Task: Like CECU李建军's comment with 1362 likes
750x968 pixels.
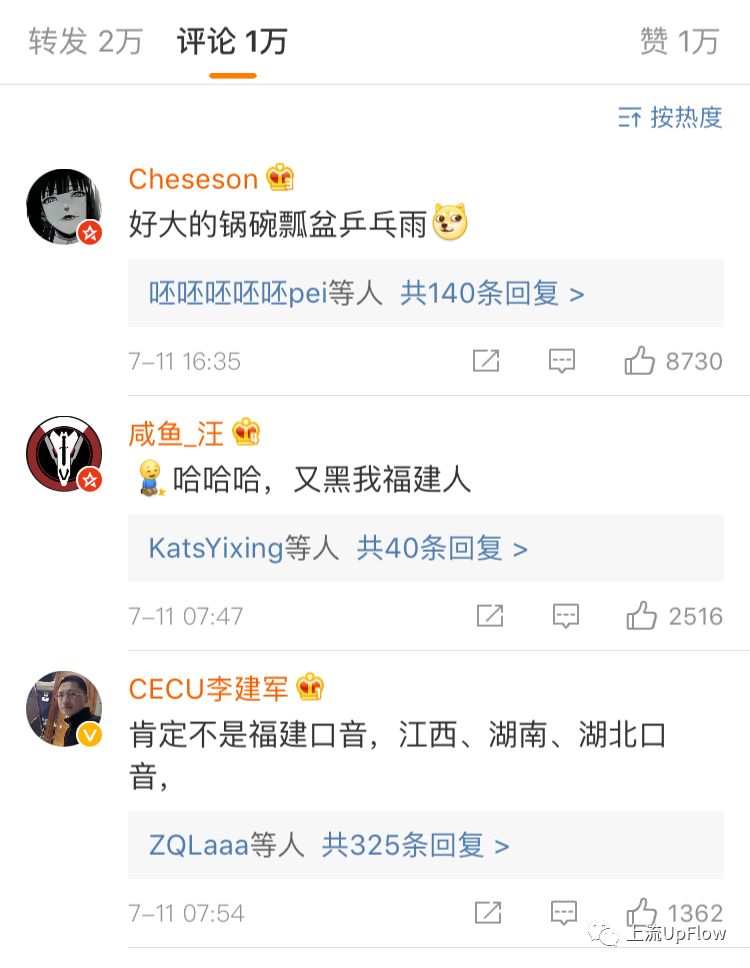Action: 675,912
